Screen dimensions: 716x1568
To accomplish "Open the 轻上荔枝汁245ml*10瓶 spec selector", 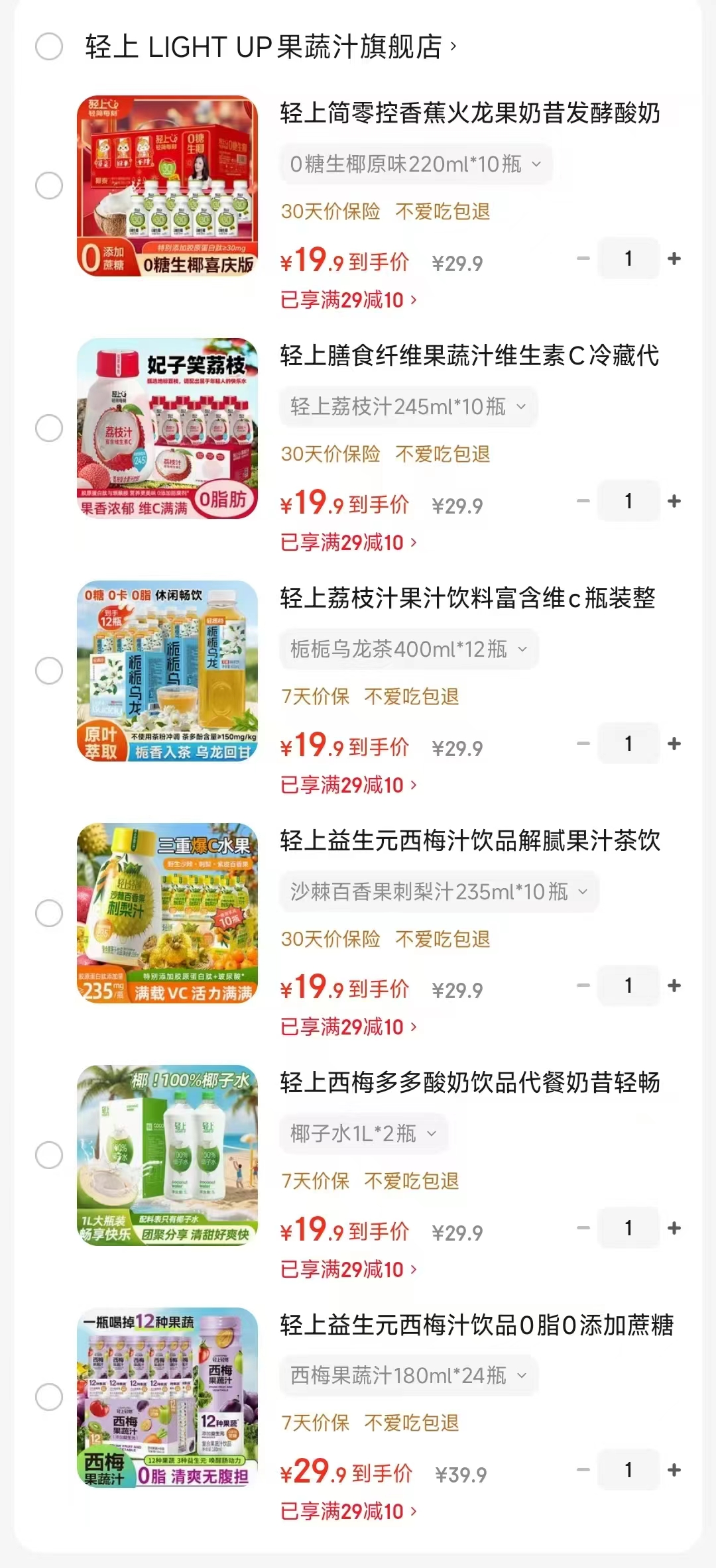I will (409, 406).
